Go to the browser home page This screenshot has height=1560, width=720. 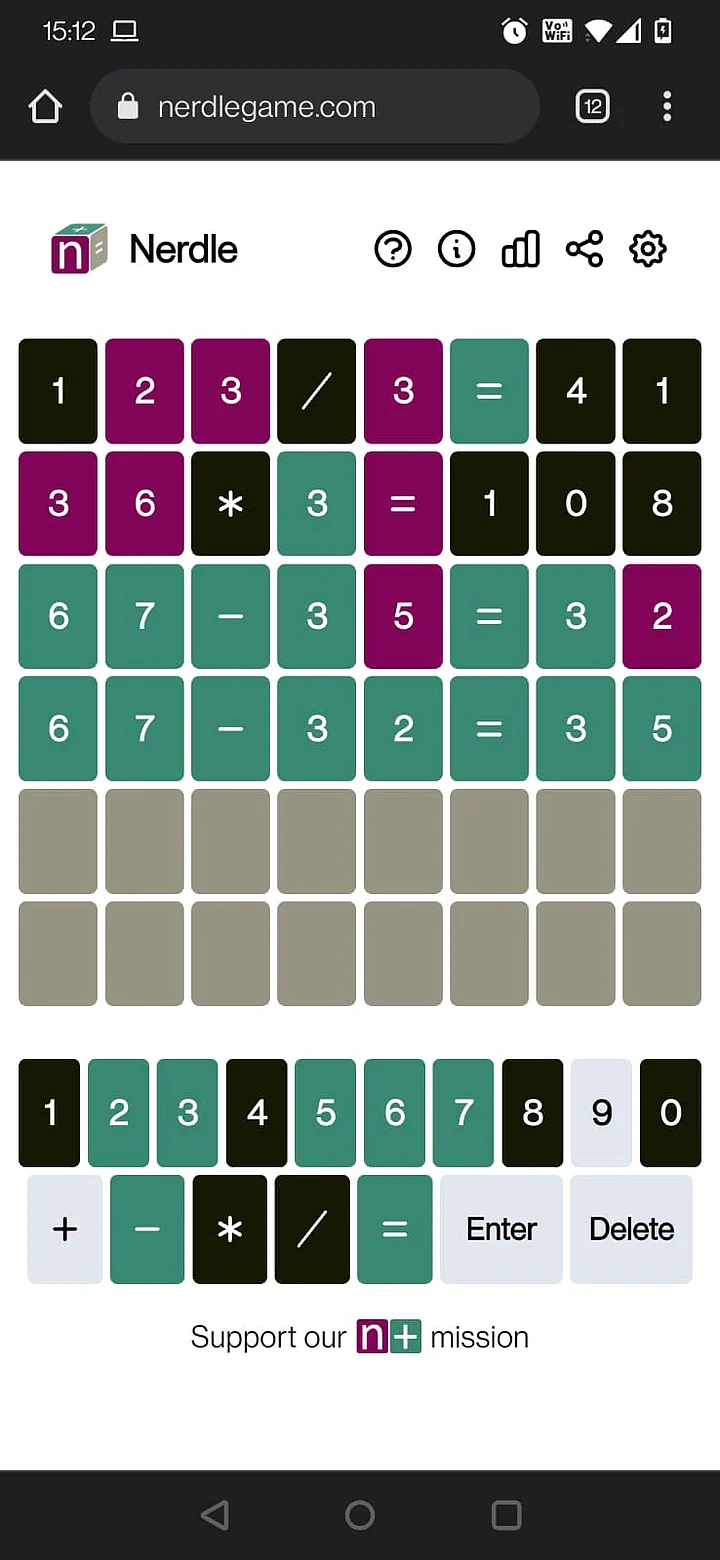[x=46, y=106]
